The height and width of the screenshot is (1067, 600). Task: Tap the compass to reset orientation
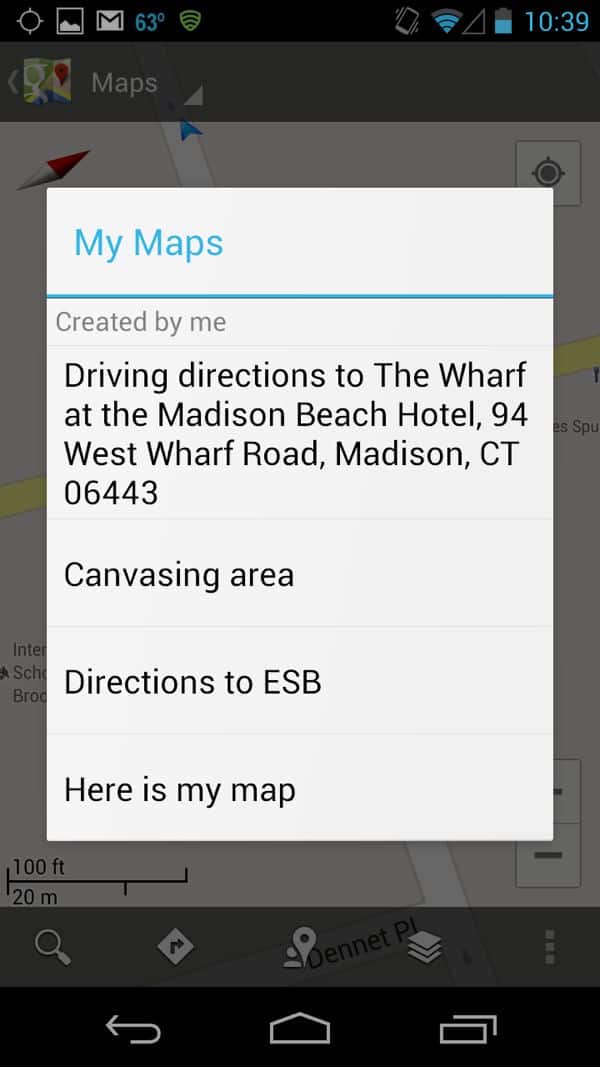[x=54, y=169]
